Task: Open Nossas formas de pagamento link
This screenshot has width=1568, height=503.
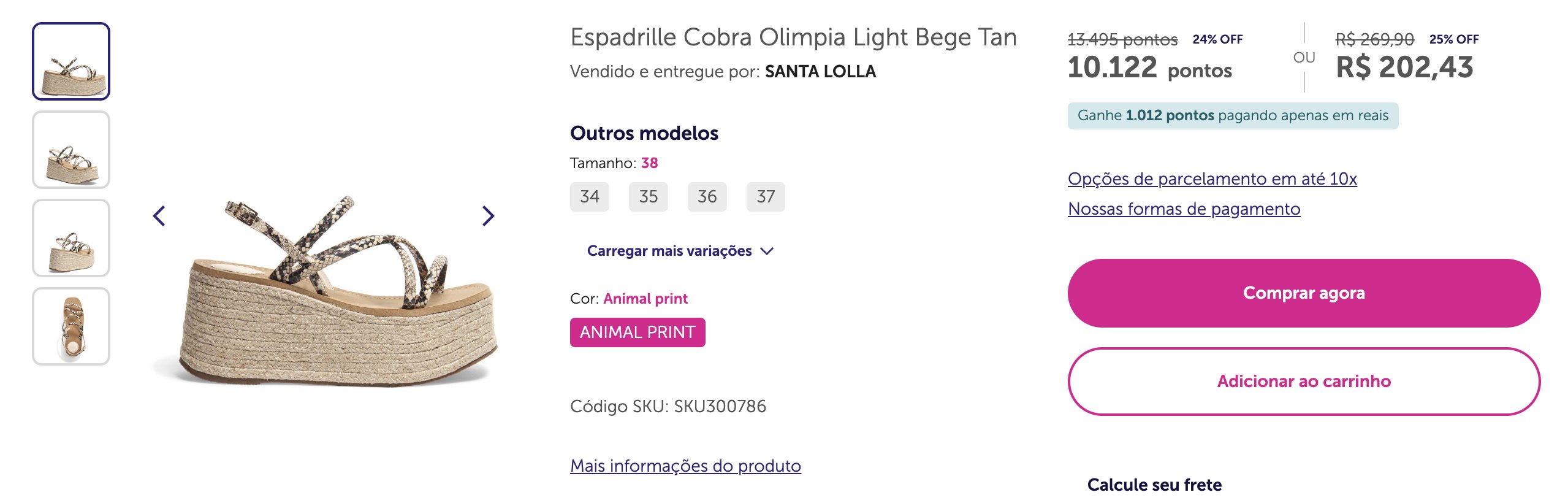Action: pos(1184,209)
